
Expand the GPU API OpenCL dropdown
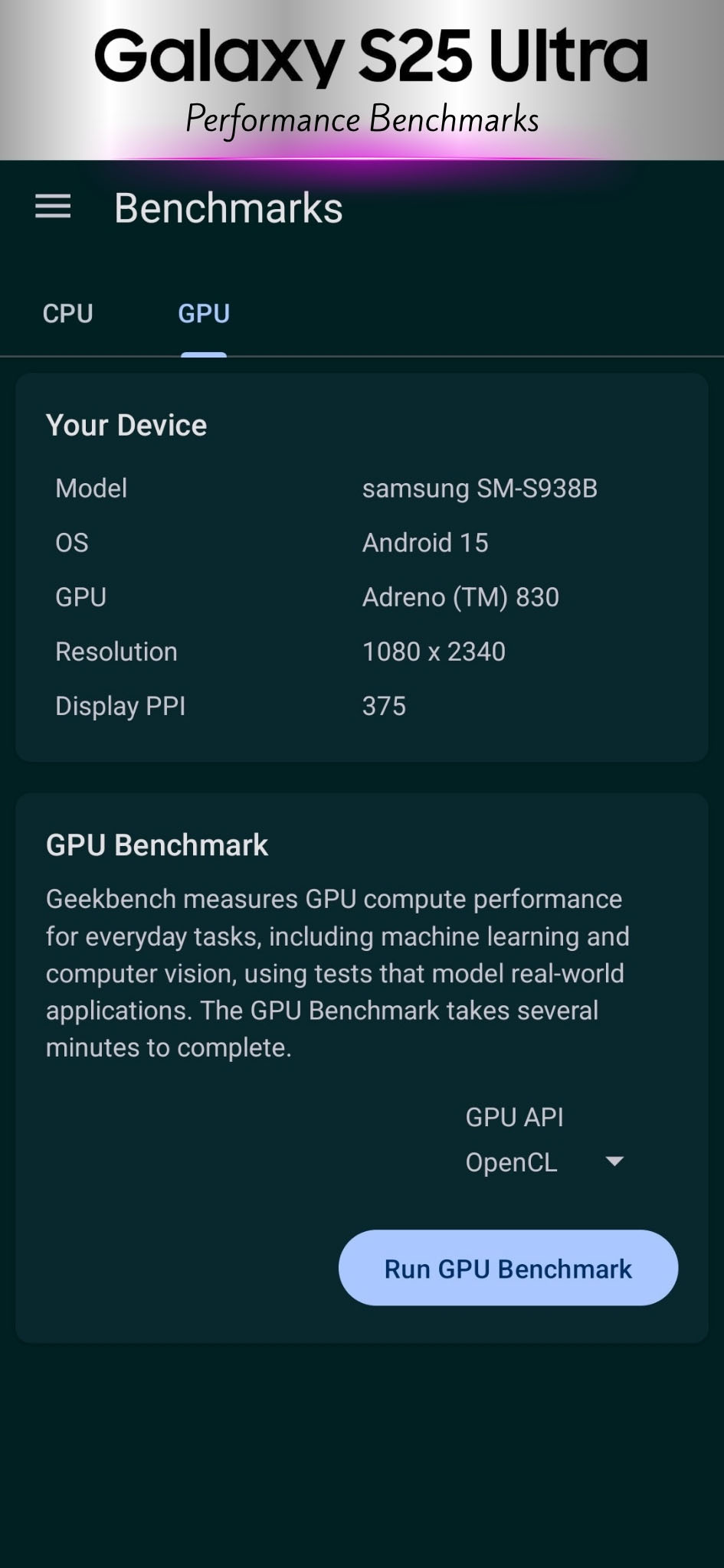tap(545, 1162)
